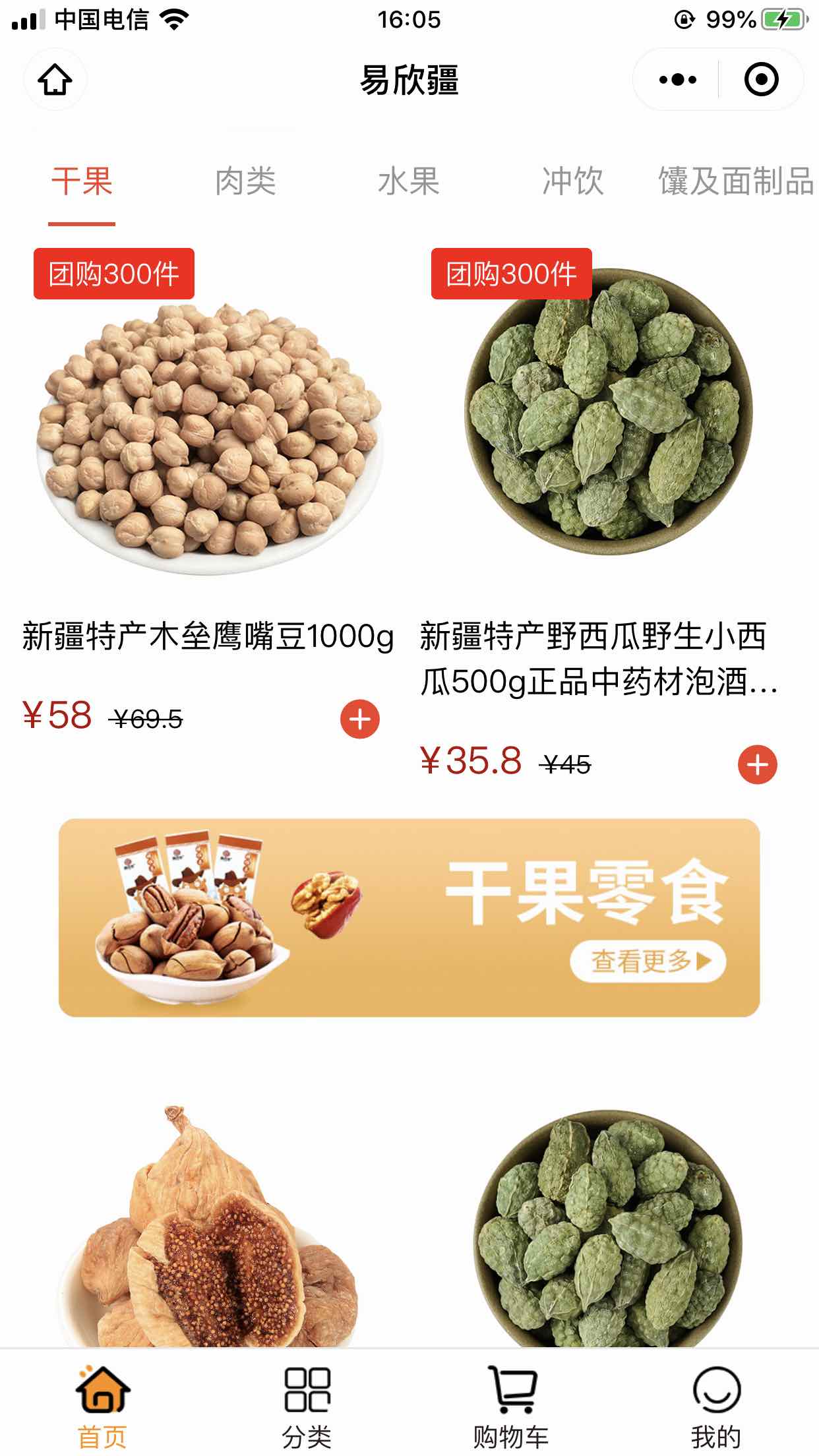Image resolution: width=819 pixels, height=1456 pixels.
Task: Go to the mini program home icon
Action: 55,80
